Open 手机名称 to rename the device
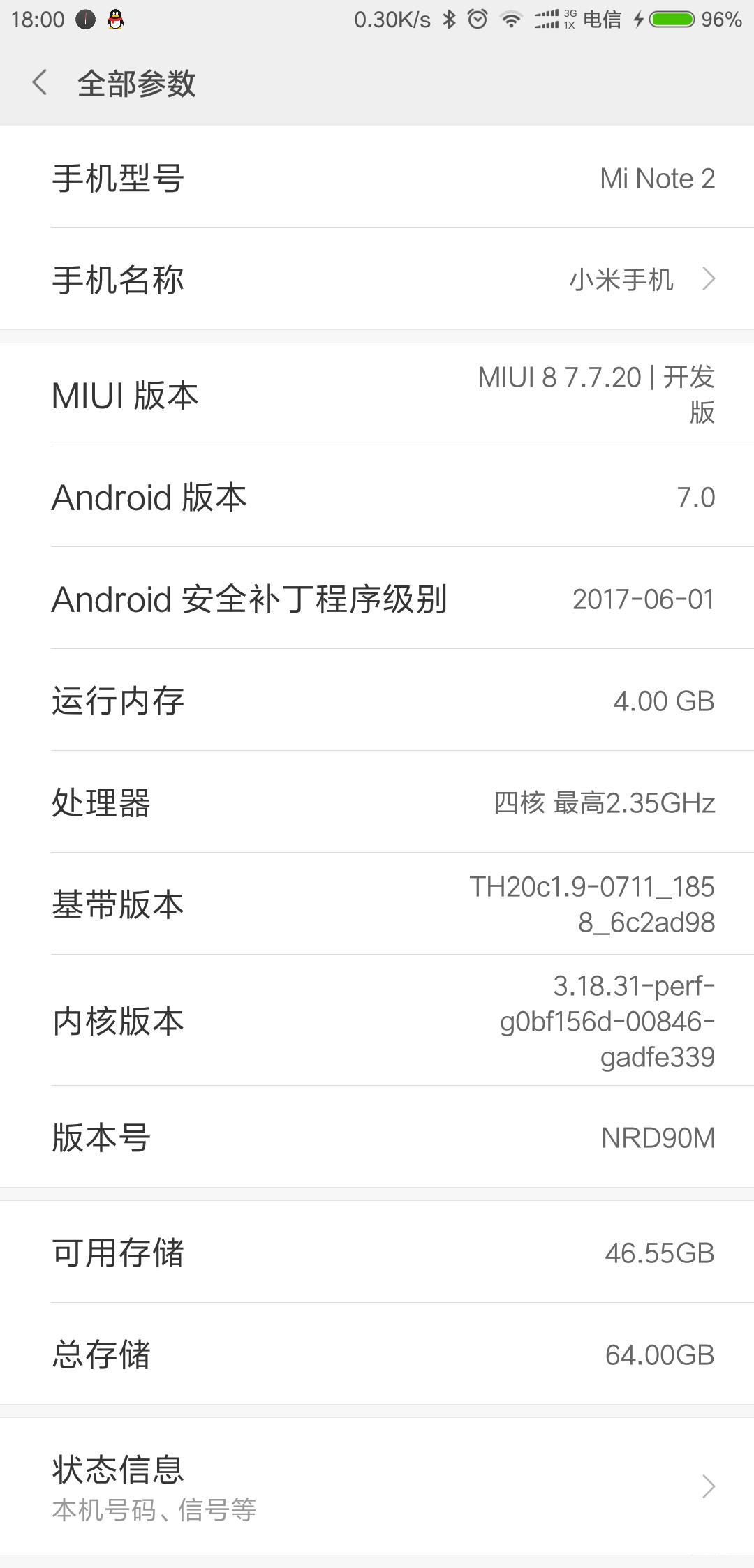Image resolution: width=754 pixels, height=1568 pixels. pos(377,279)
